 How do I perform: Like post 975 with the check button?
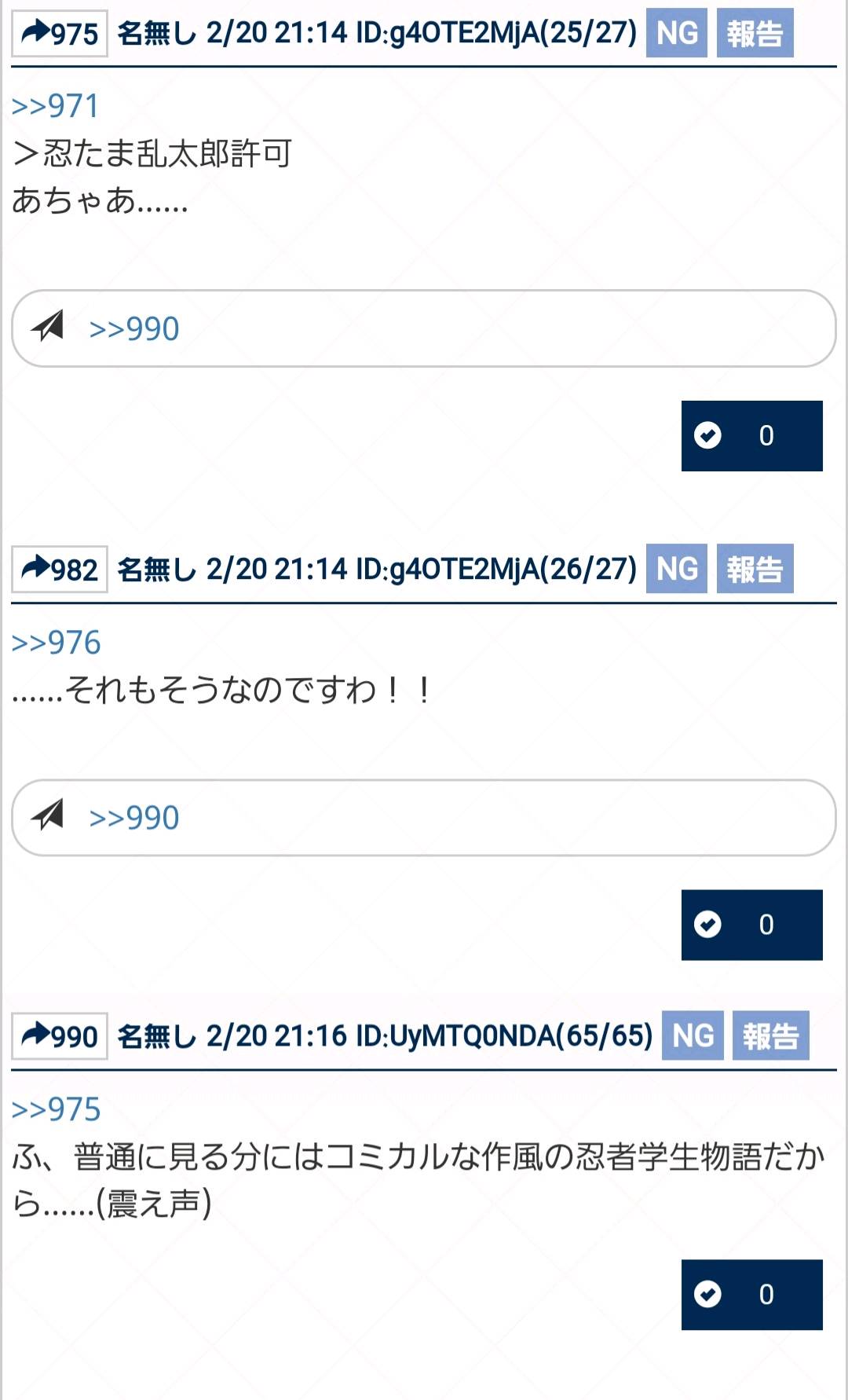pos(751,436)
